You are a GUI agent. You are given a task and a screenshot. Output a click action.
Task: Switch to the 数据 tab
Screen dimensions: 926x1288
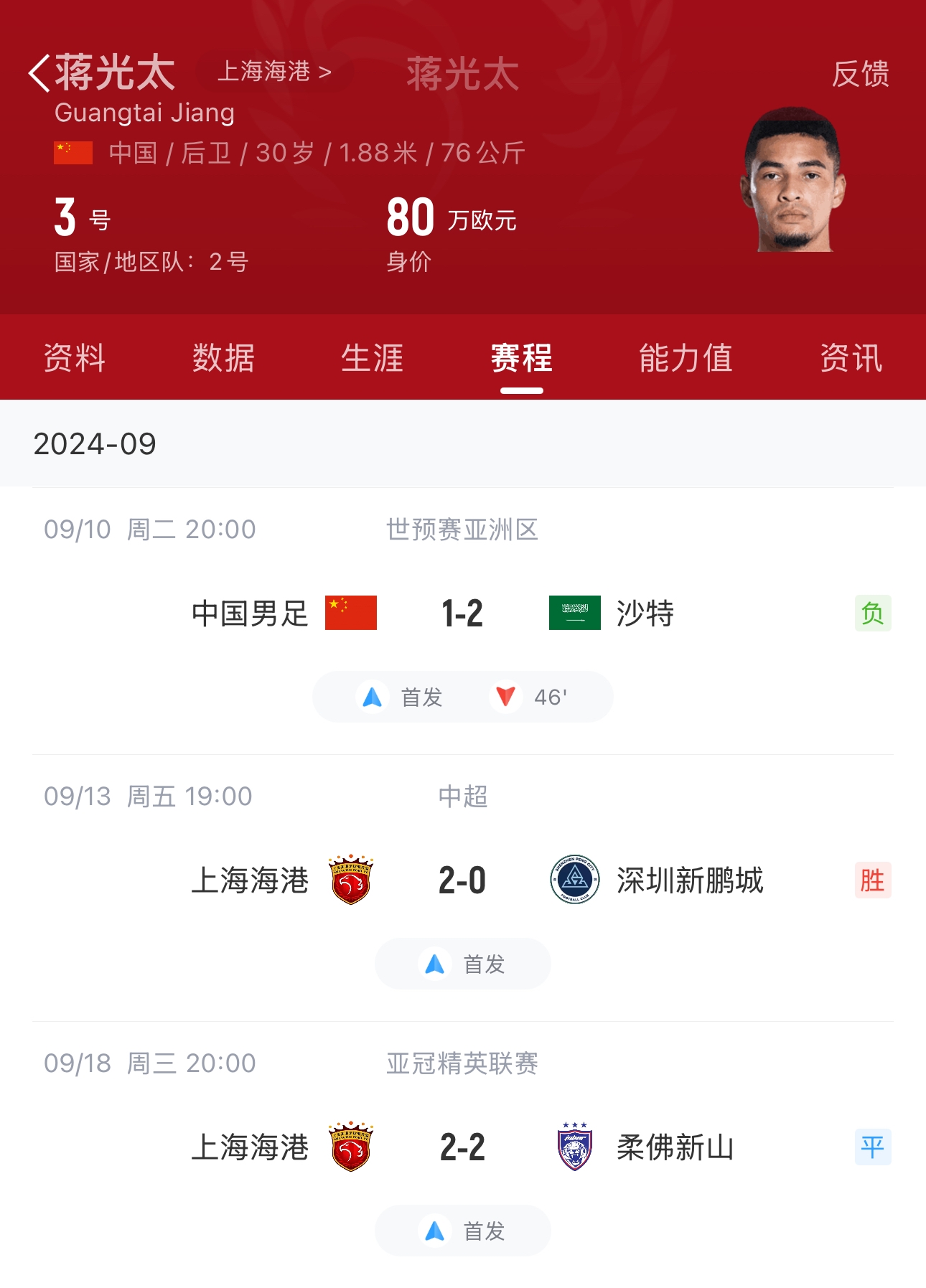click(x=223, y=358)
